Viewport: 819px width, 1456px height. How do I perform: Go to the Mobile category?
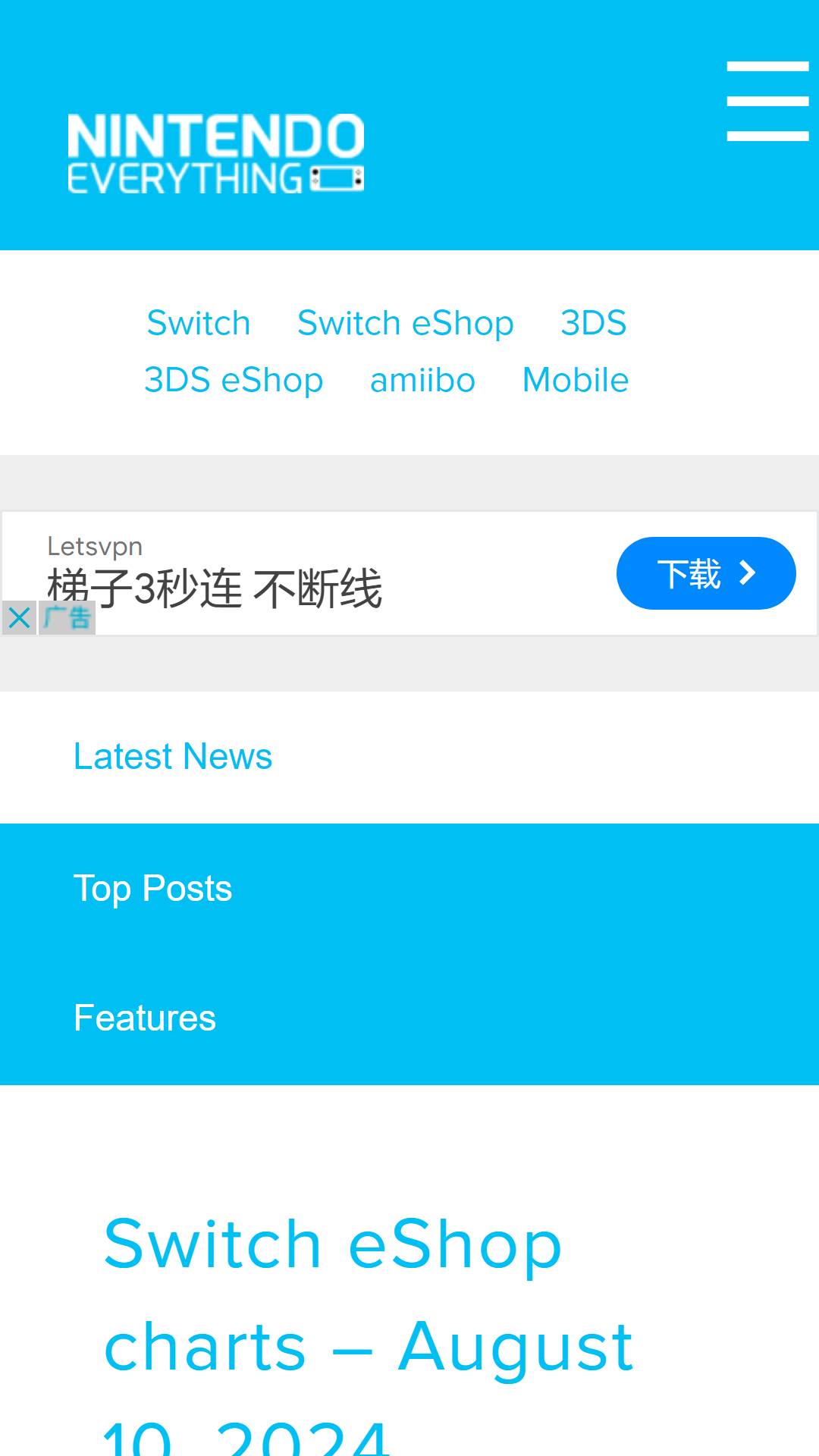576,380
